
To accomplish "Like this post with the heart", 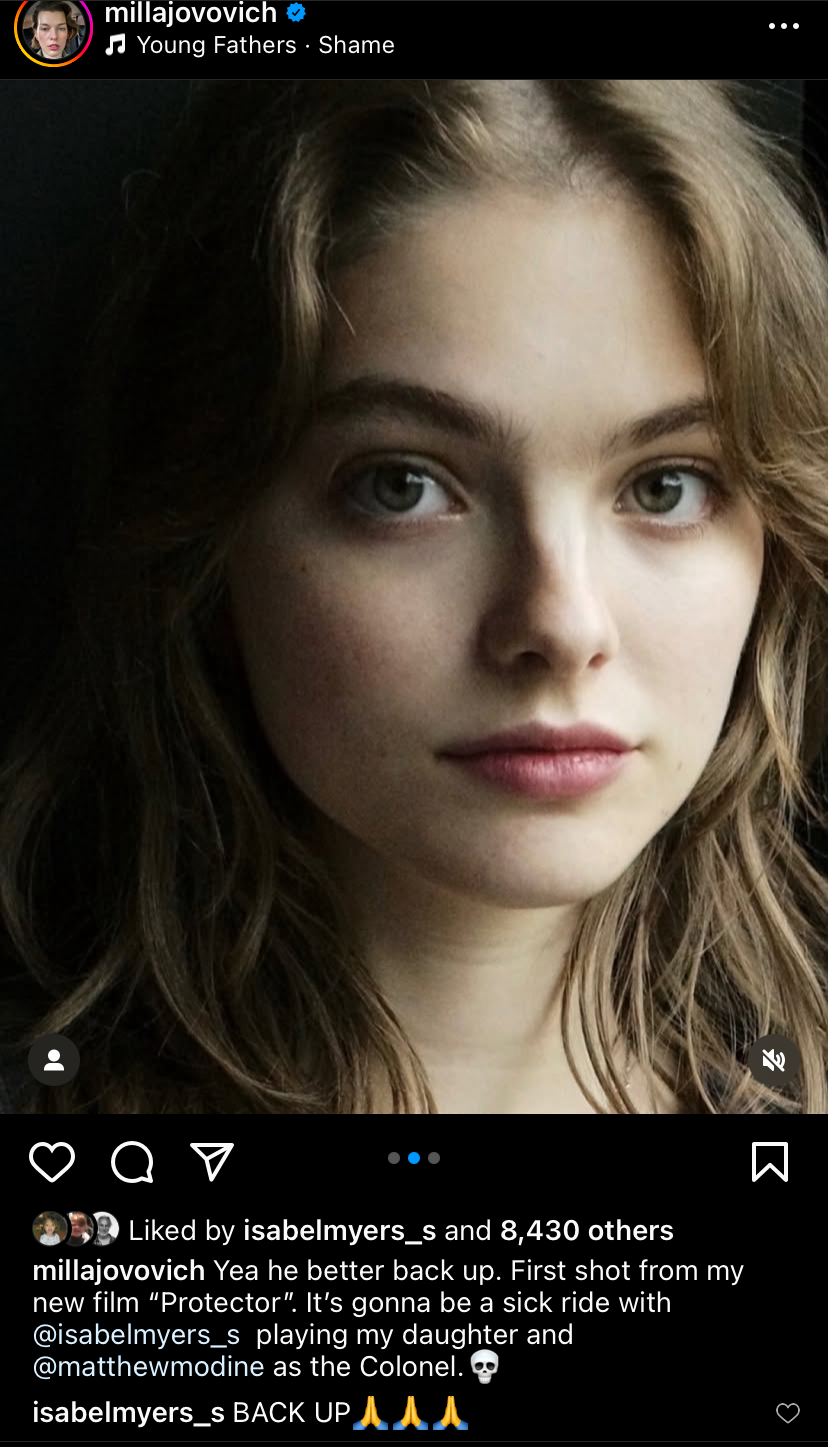I will (52, 1162).
